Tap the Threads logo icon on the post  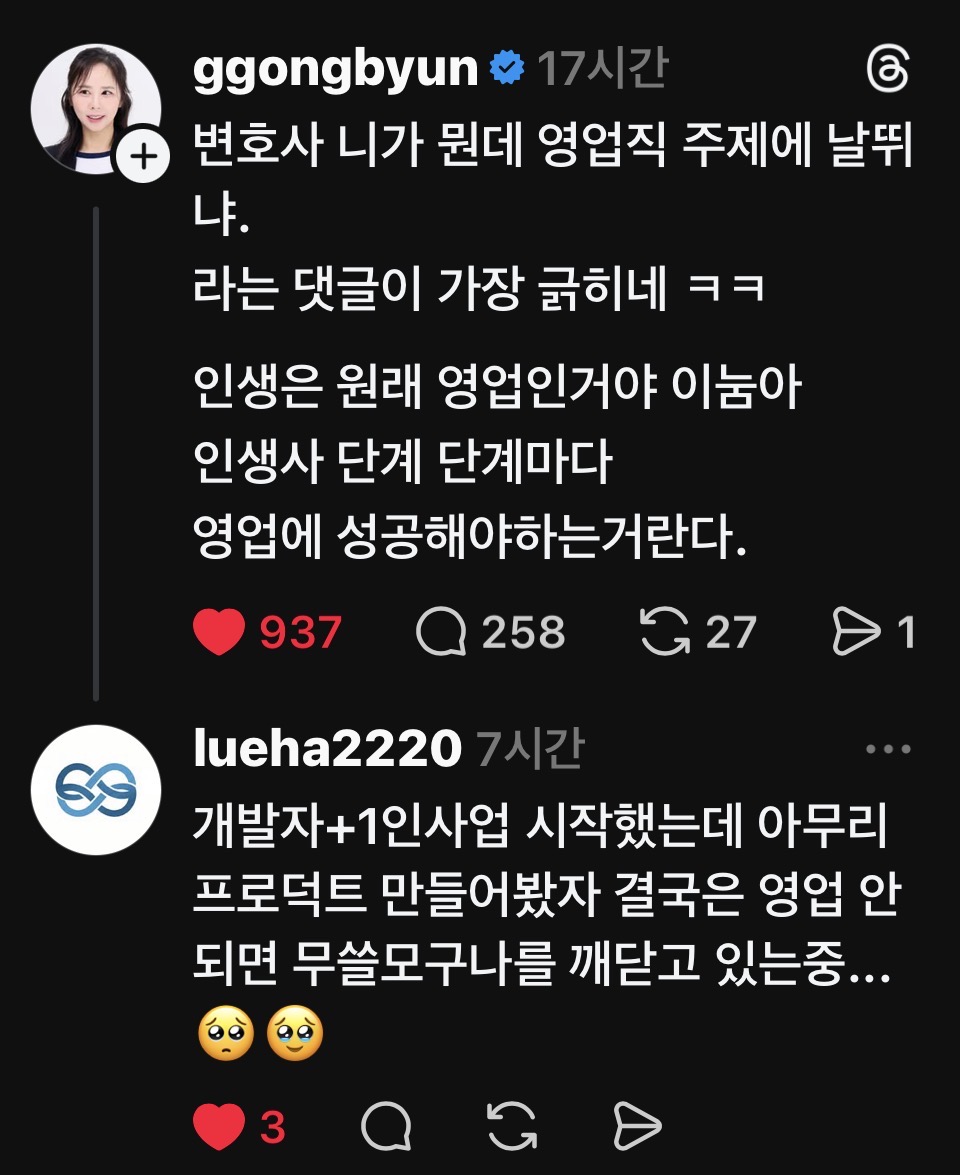coord(889,72)
